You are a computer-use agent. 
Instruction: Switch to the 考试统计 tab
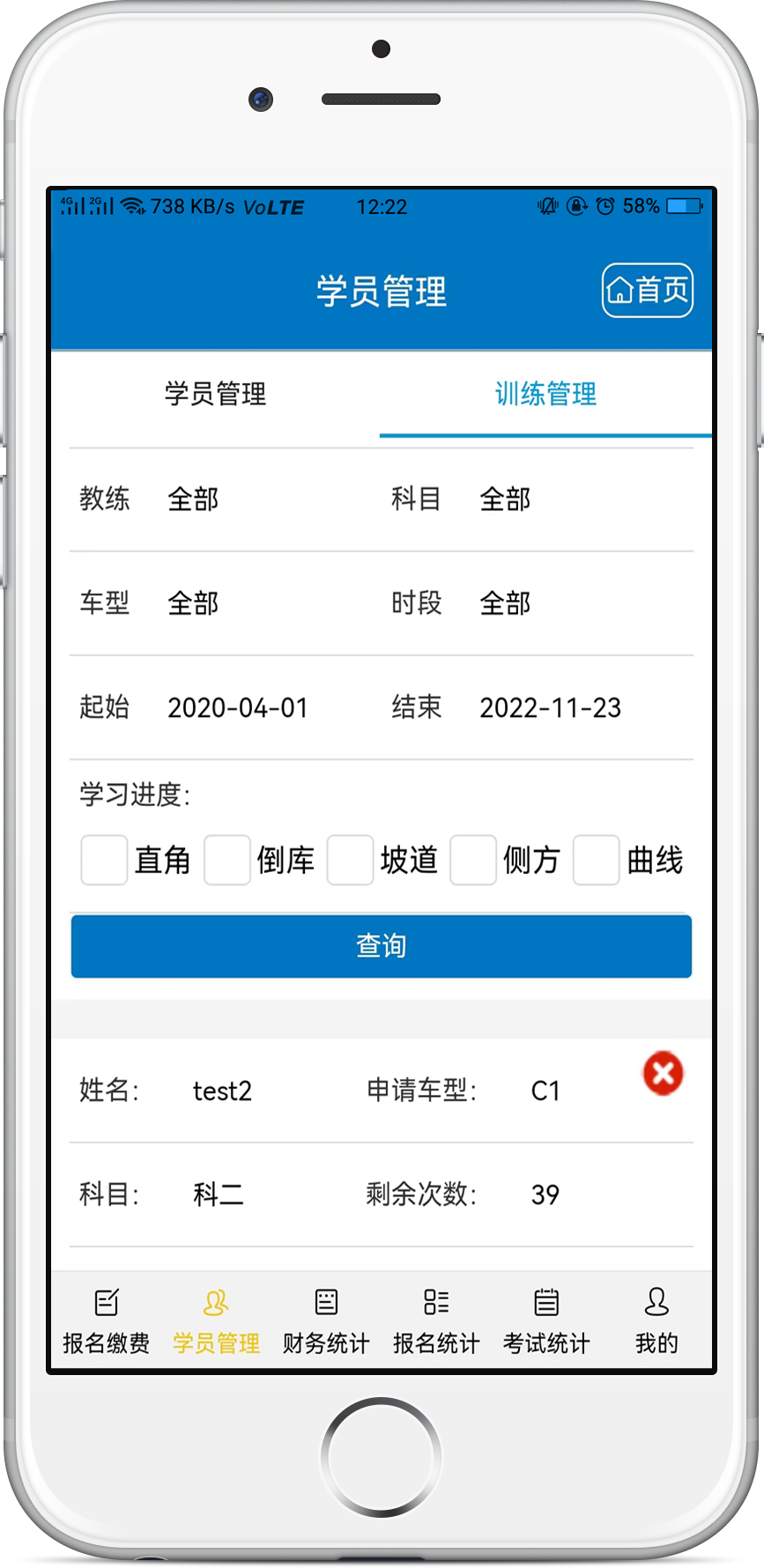click(546, 1320)
